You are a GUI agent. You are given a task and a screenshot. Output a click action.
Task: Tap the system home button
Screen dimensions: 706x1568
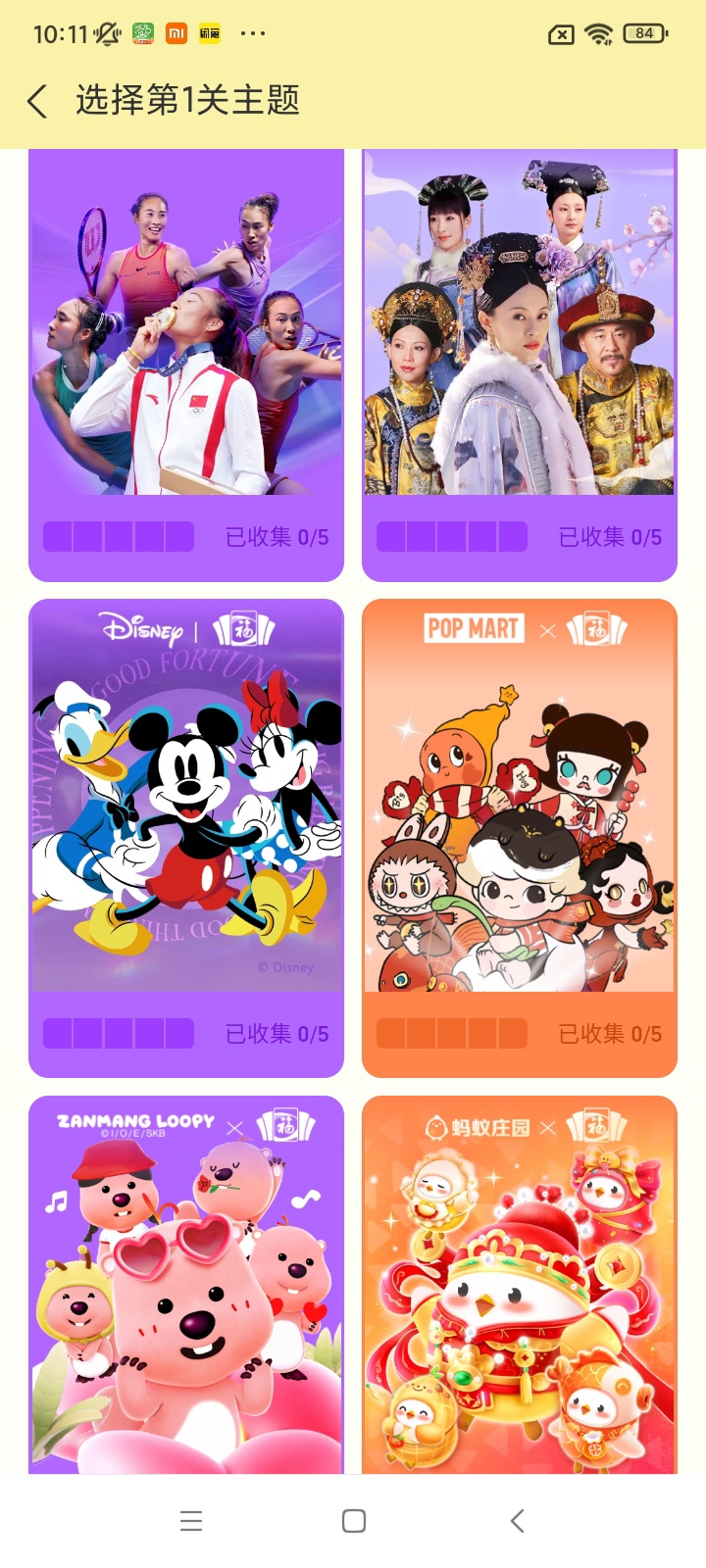point(354,1521)
